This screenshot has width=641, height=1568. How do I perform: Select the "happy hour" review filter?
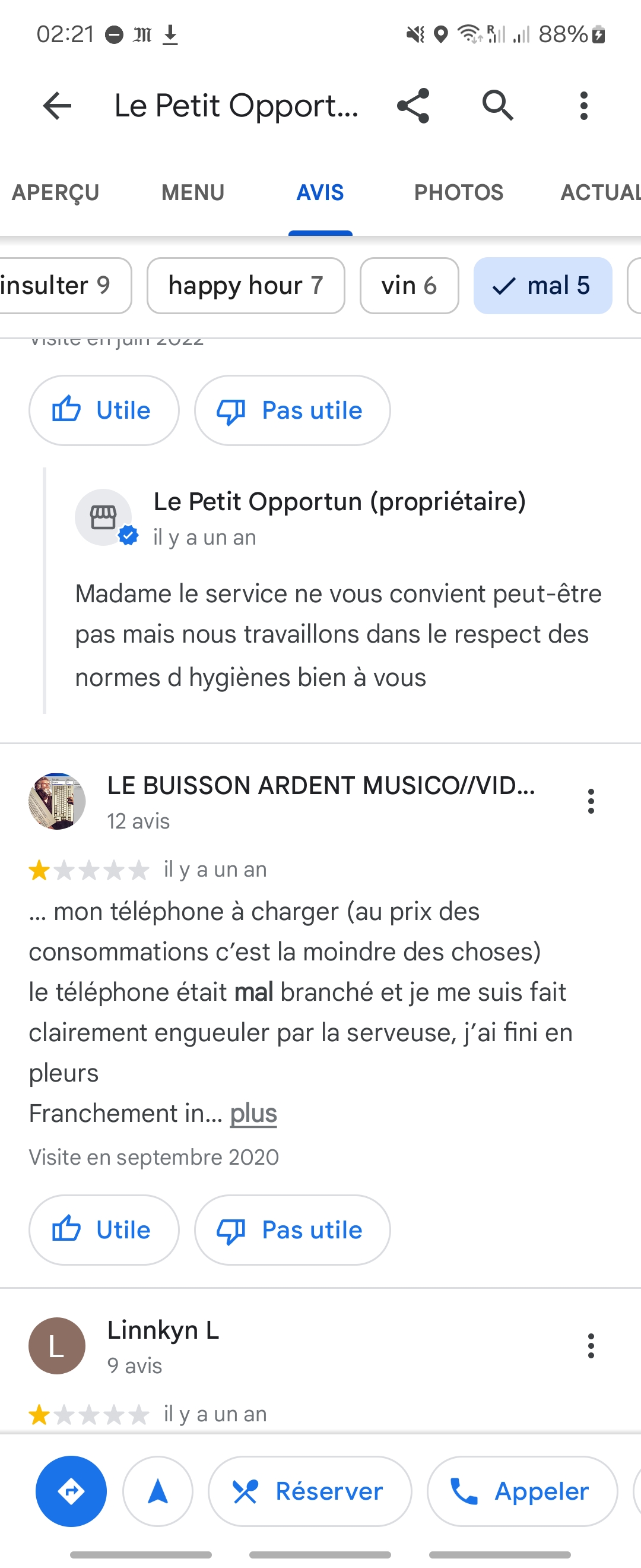(246, 286)
